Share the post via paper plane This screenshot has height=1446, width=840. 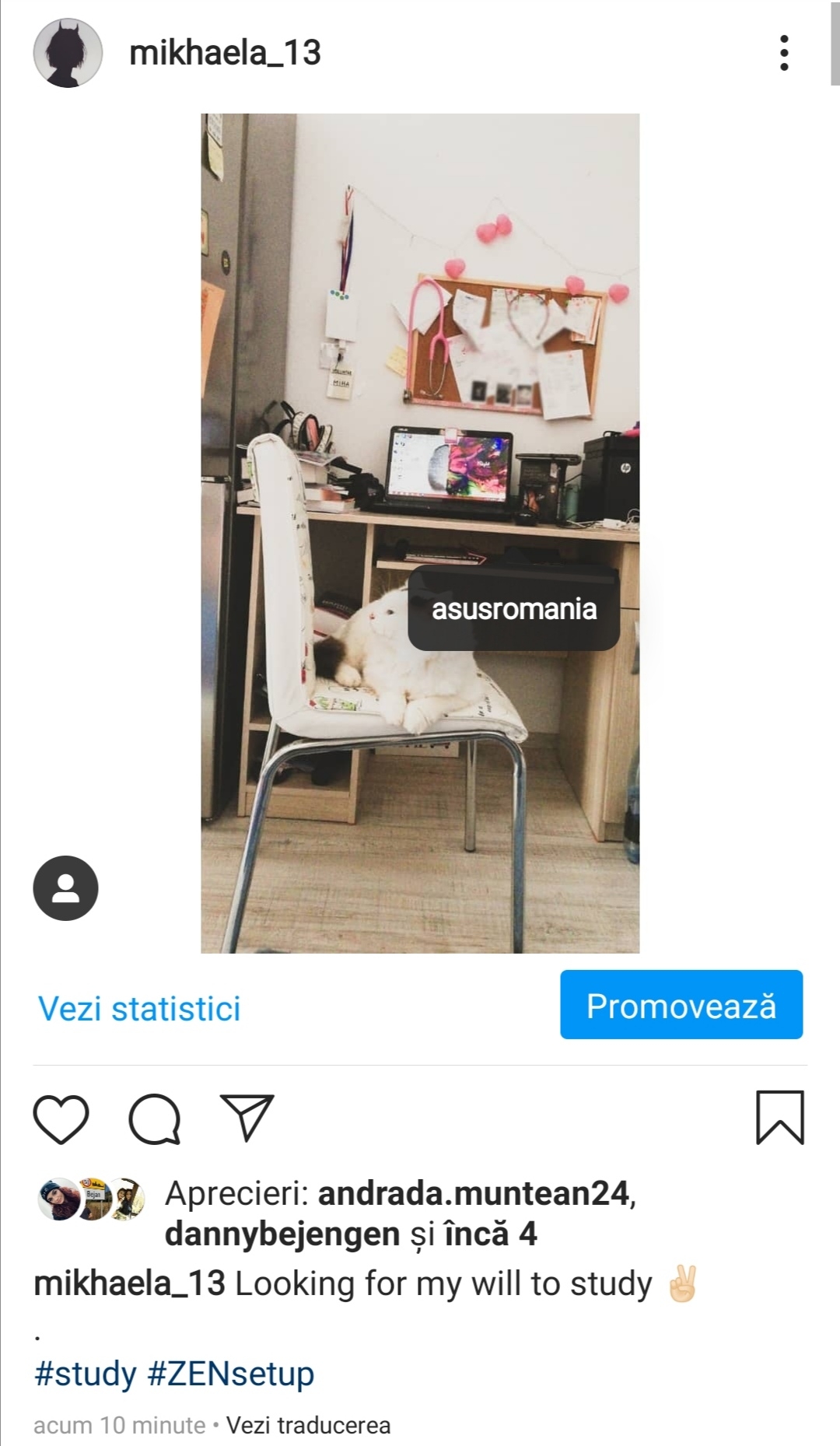coord(247,1118)
